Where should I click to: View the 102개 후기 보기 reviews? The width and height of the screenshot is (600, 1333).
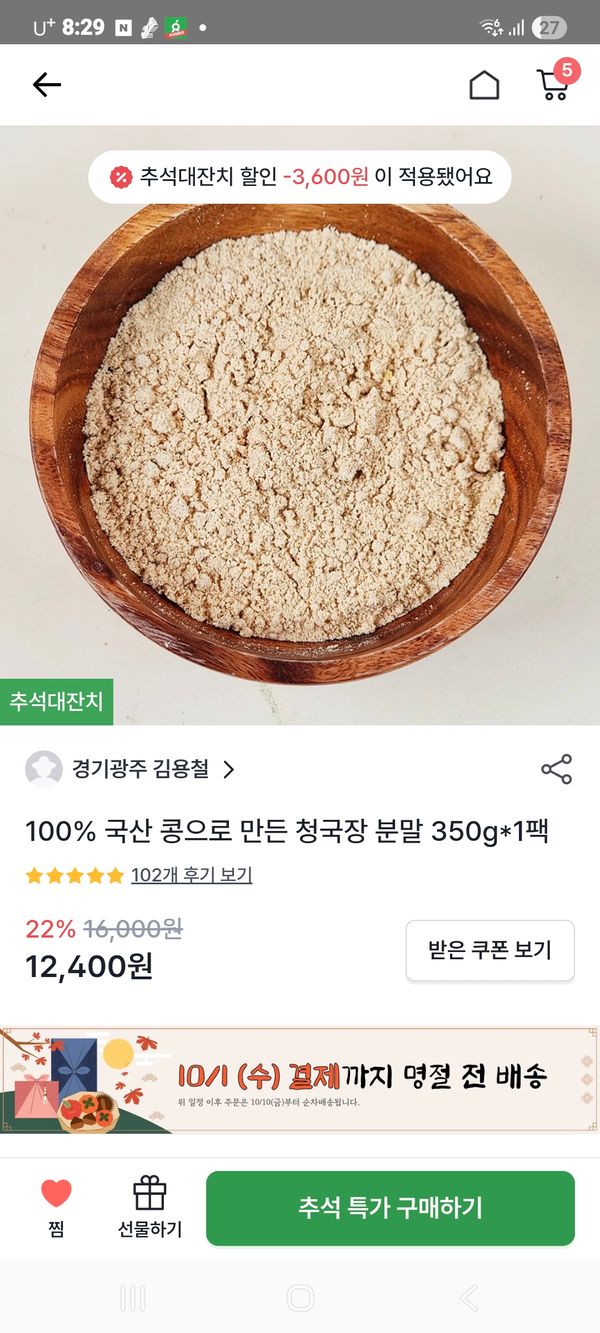pos(191,875)
